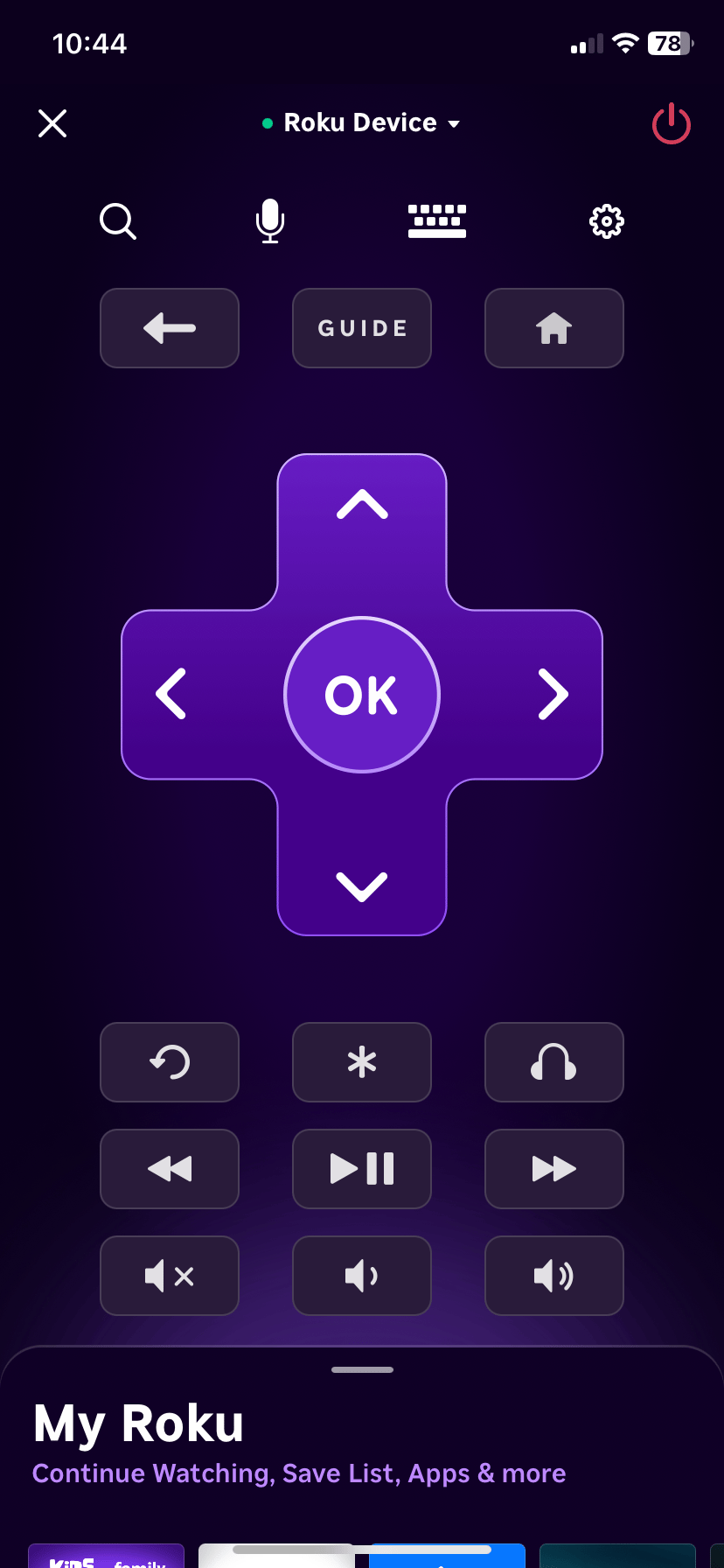
Task: Tap the right arrow on the D-pad
Action: 553,695
